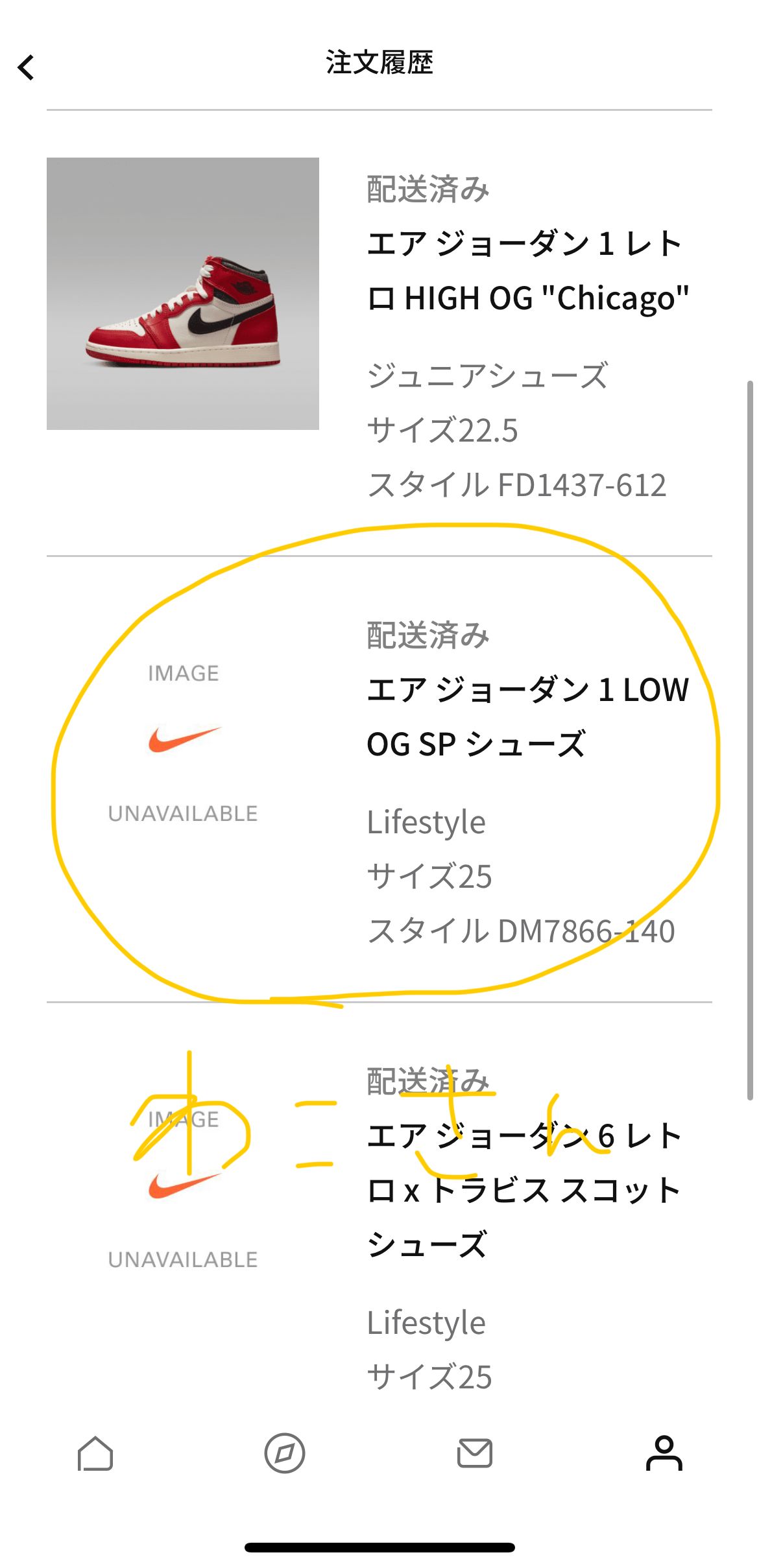Viewport: 759px width, 1568px height.
Task: Open the Discover compass tab
Action: [x=285, y=1453]
